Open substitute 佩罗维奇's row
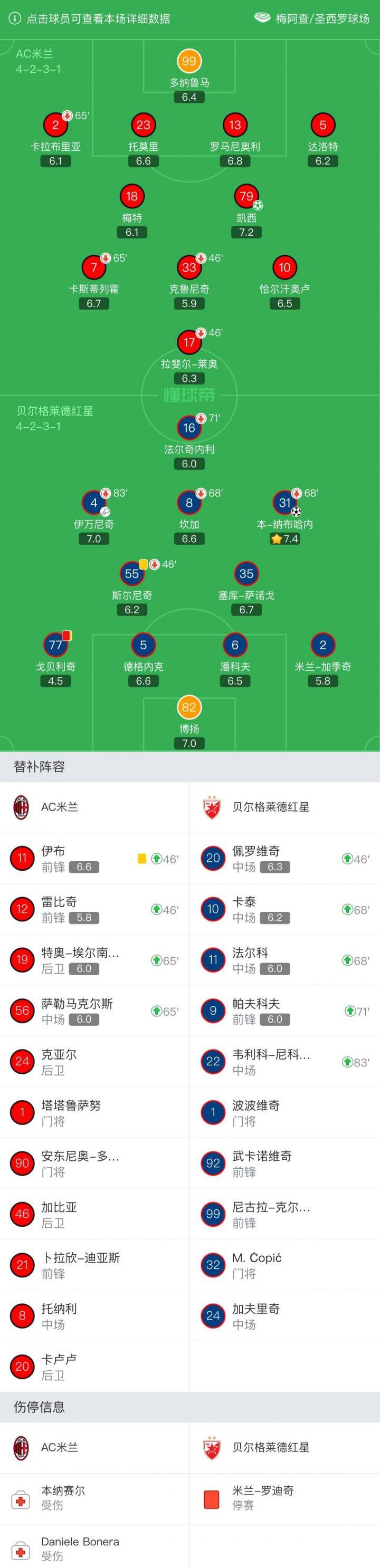 click(x=284, y=858)
